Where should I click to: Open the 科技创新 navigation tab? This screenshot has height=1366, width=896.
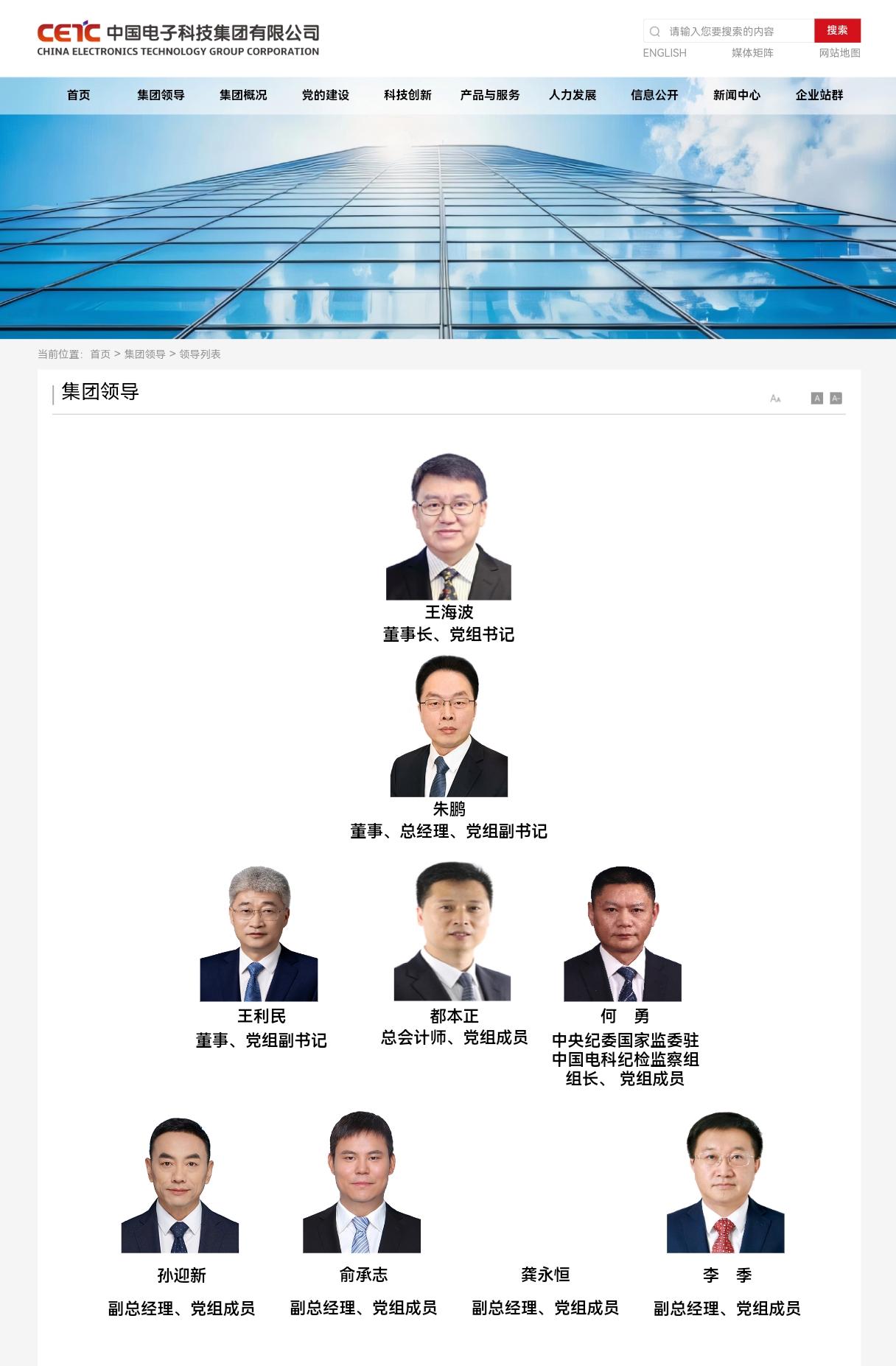pyautogui.click(x=407, y=95)
